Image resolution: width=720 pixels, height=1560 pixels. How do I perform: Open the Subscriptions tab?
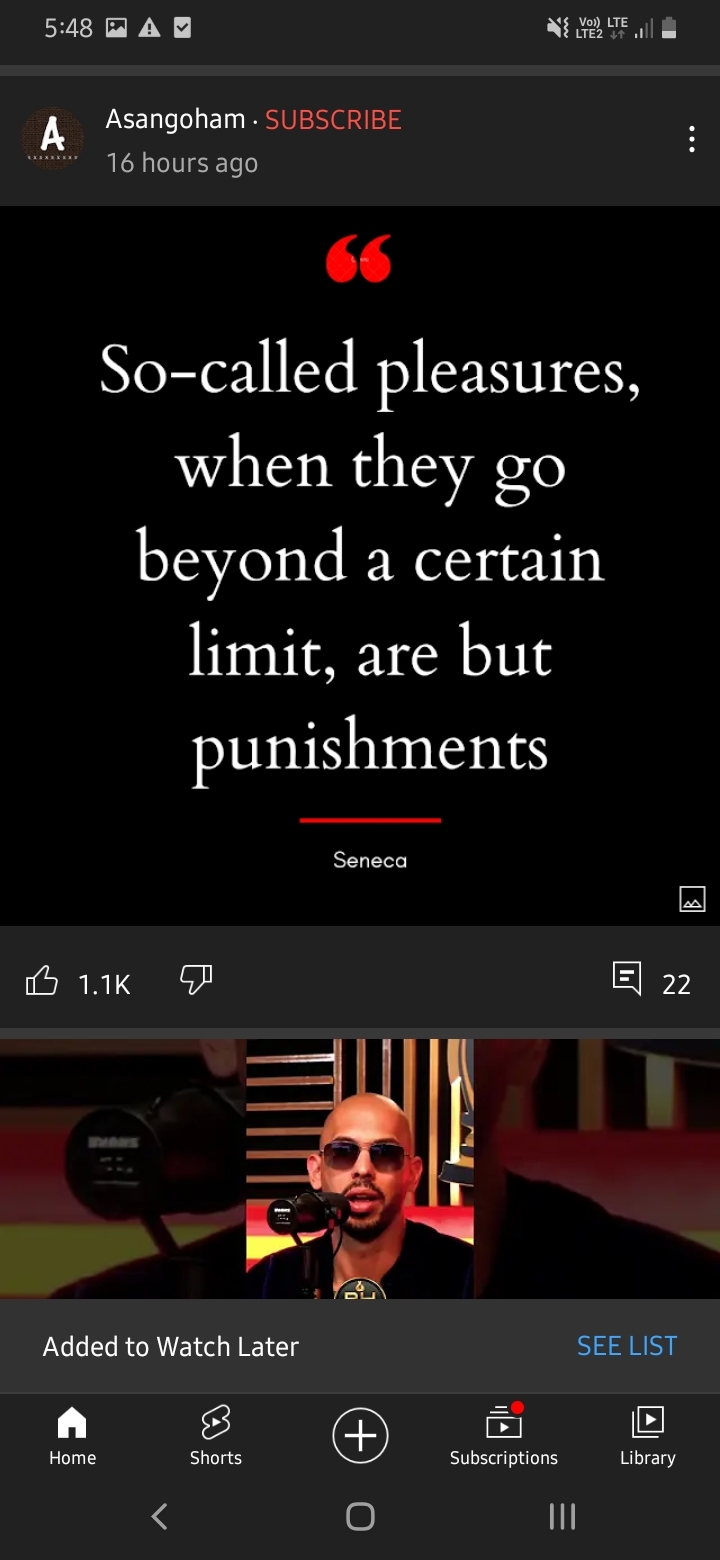click(504, 1436)
